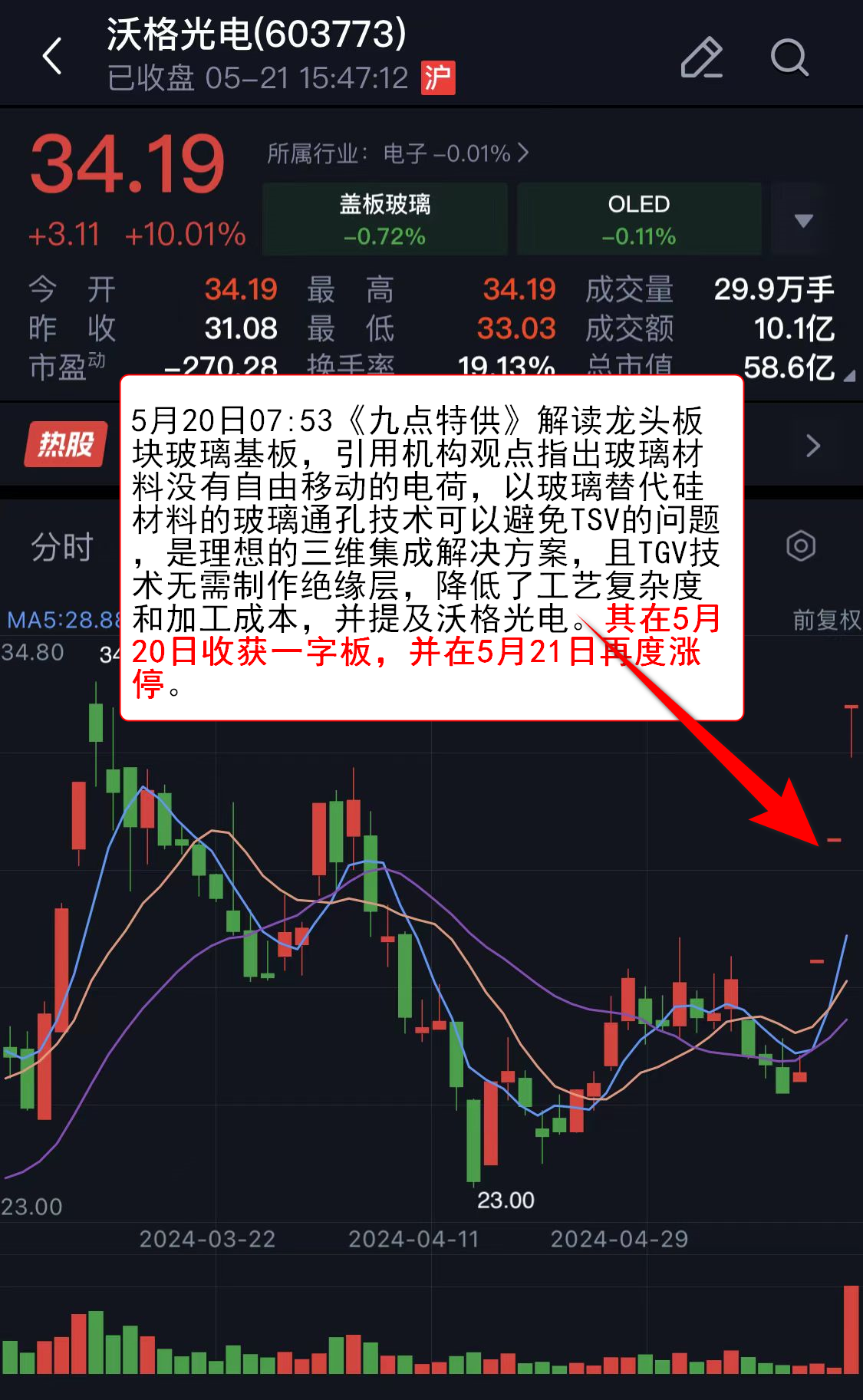Open stock search magnifier
The image size is (863, 1400).
(789, 58)
